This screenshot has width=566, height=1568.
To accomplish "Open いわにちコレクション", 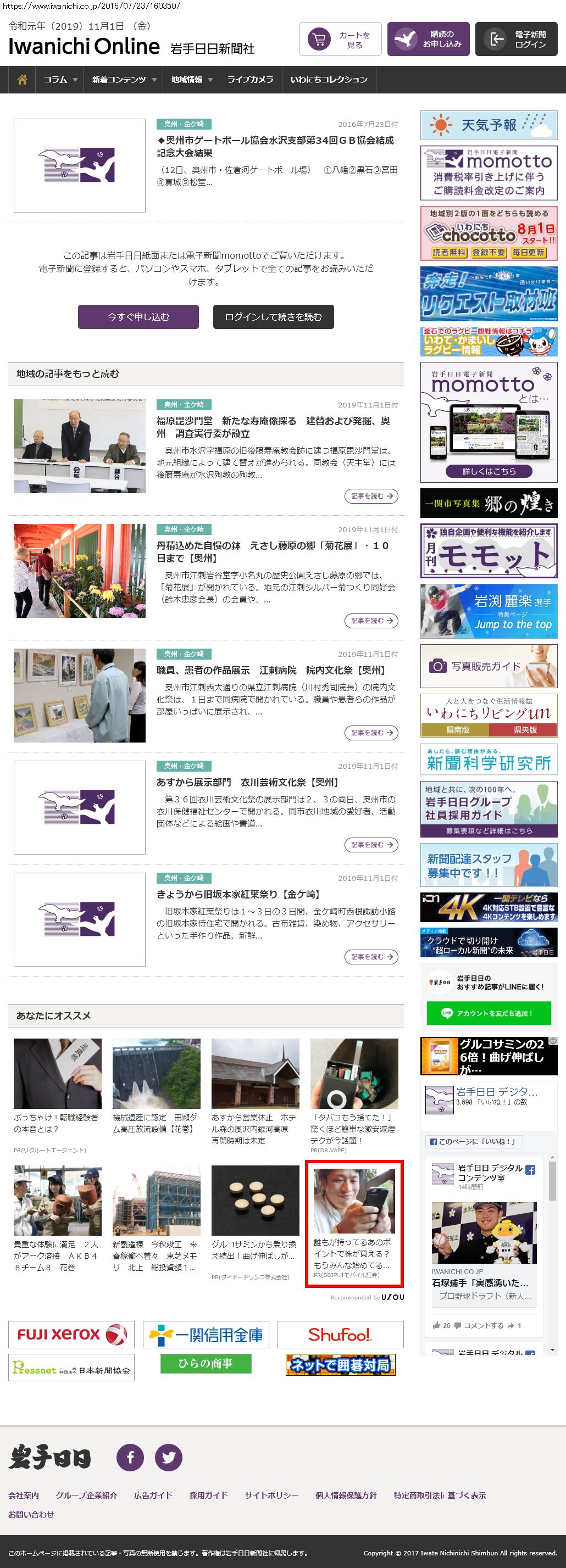I will (329, 80).
